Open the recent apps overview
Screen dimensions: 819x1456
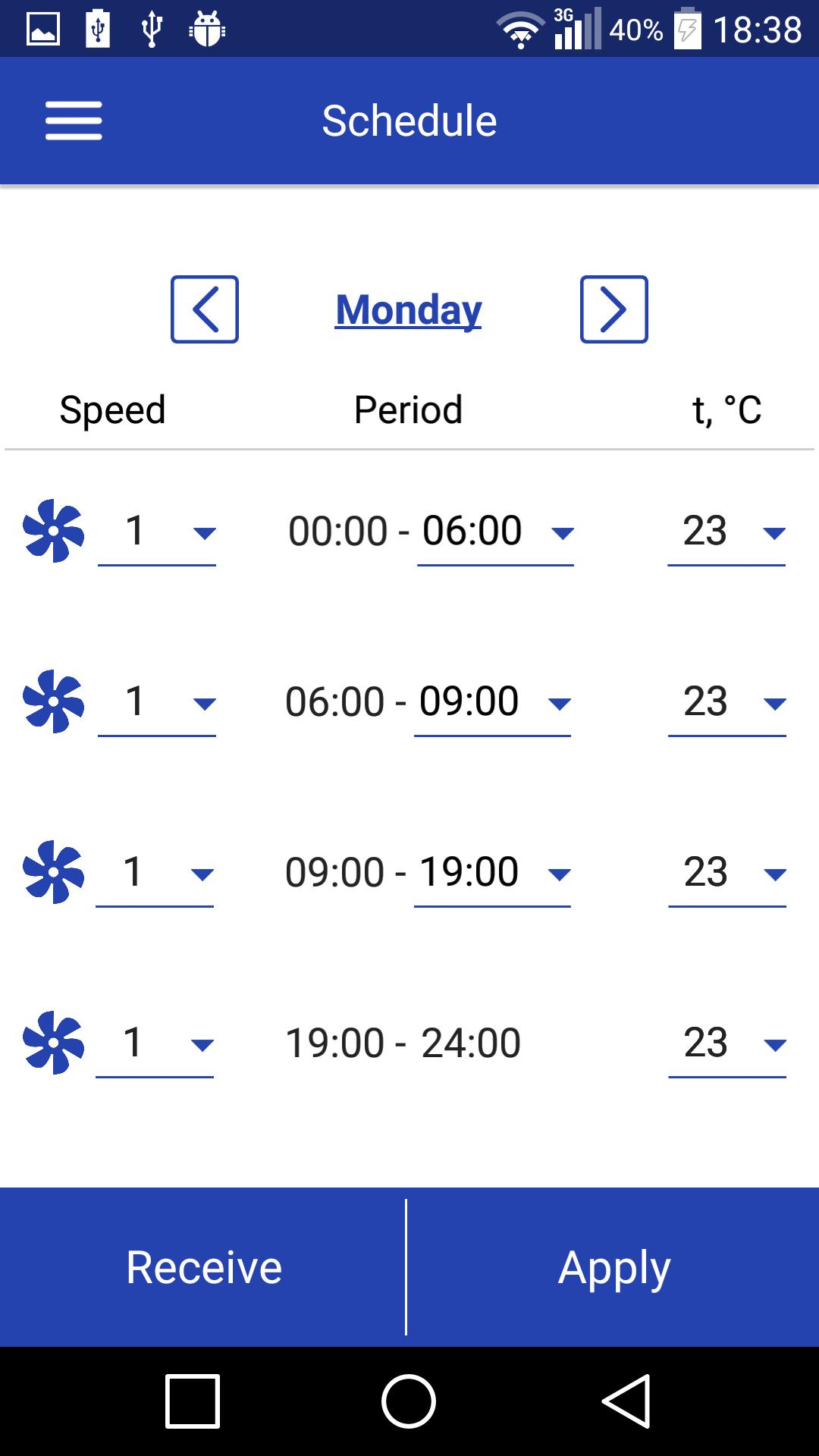[x=193, y=1401]
